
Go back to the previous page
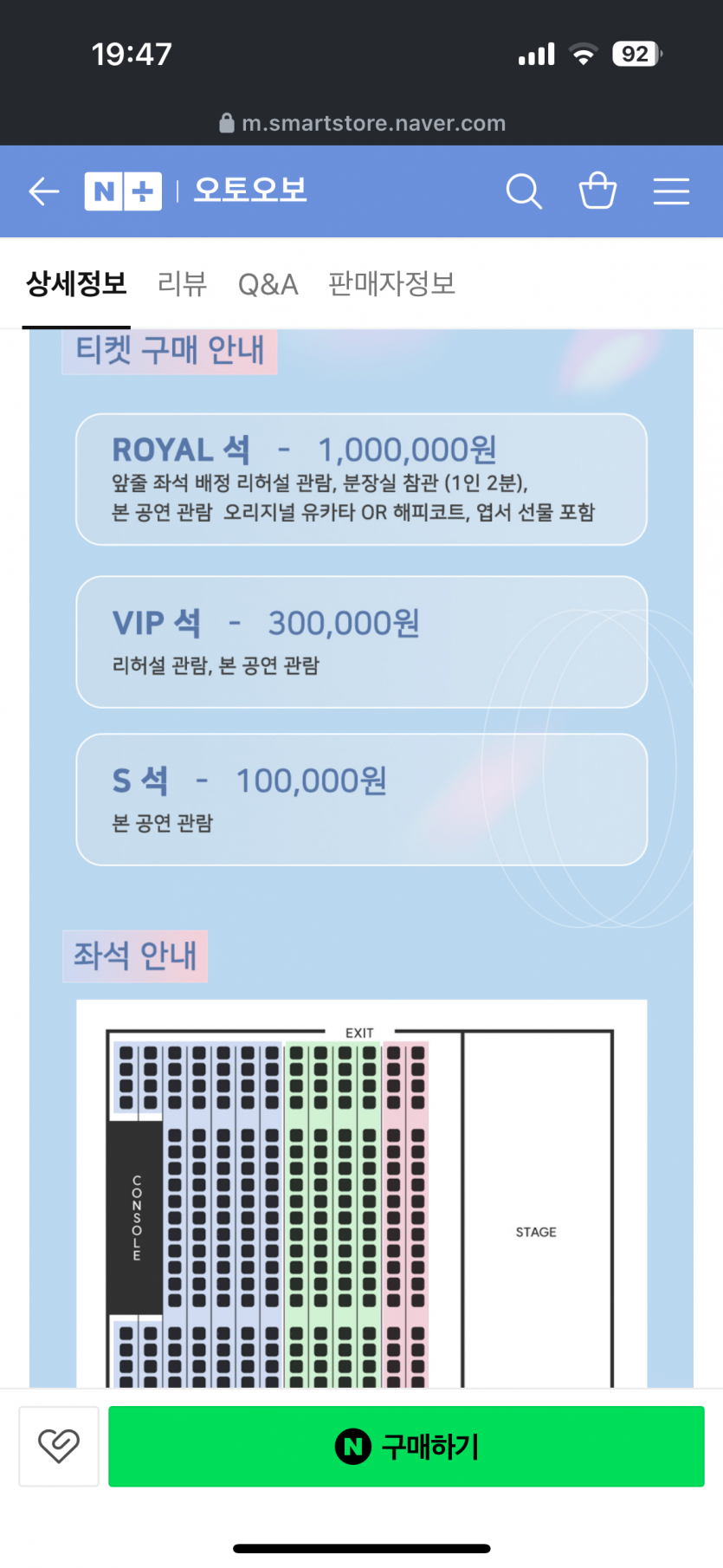point(43,191)
